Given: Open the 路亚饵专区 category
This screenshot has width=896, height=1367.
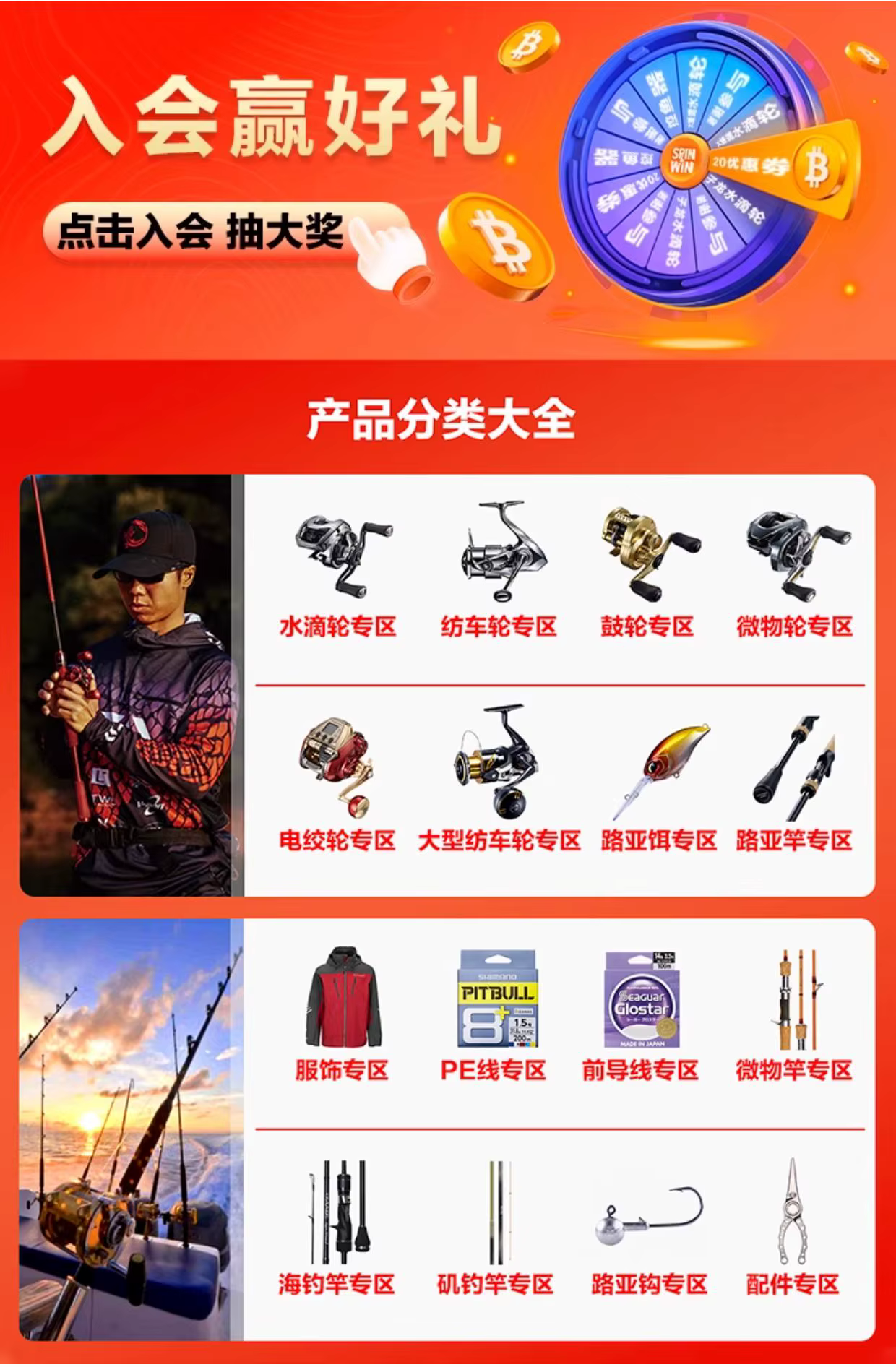Looking at the screenshot, I should click(x=658, y=784).
